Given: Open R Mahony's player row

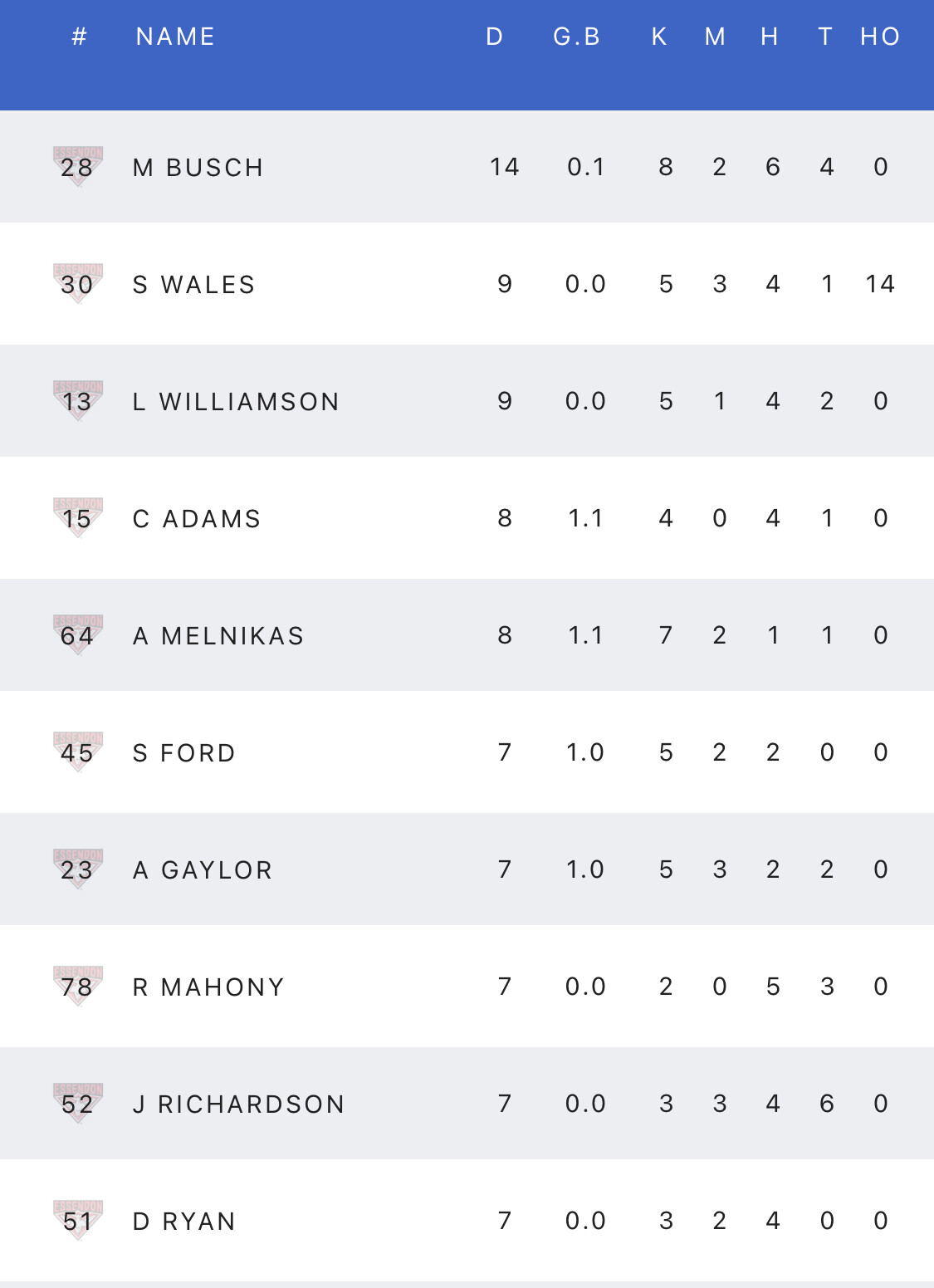Looking at the screenshot, I should coord(209,987).
